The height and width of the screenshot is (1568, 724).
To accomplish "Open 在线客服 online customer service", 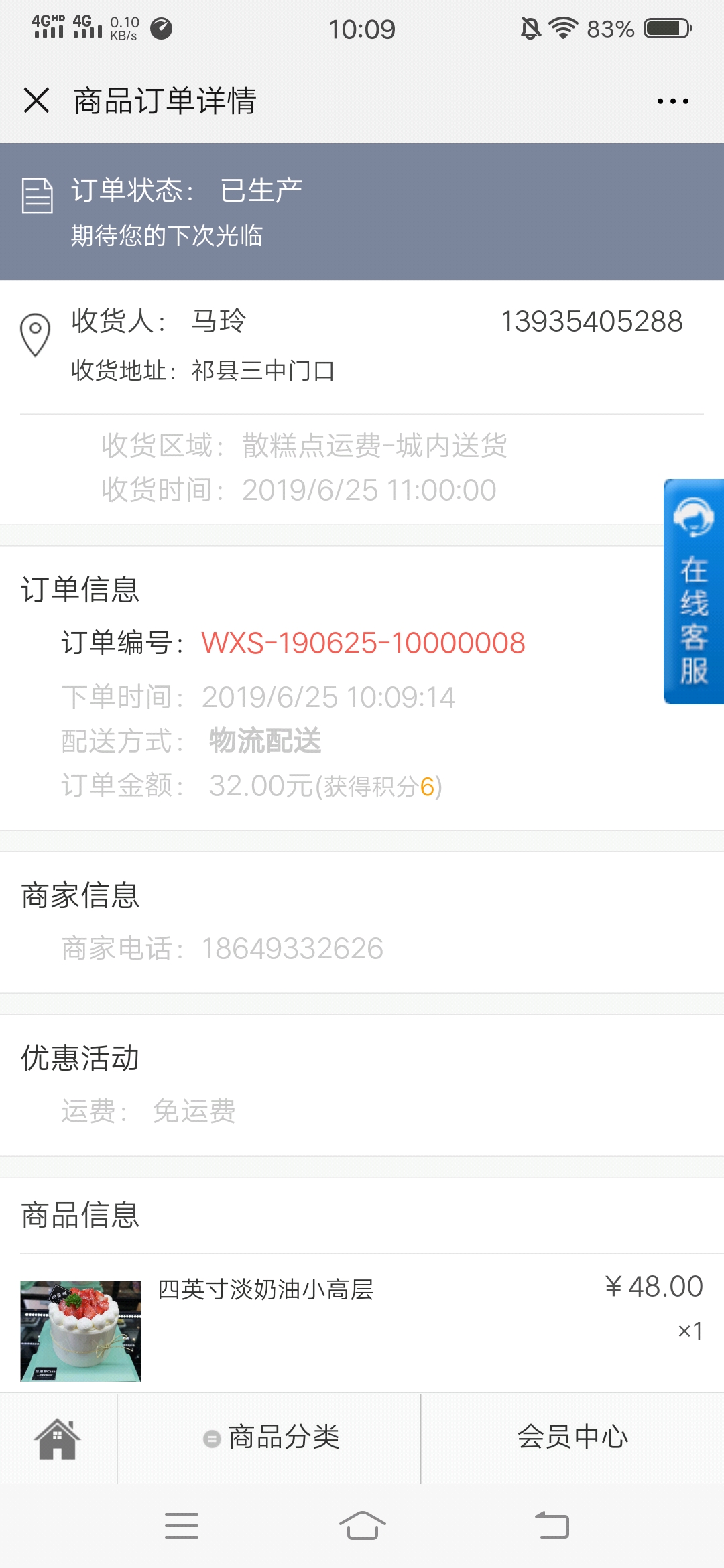I will 694,592.
